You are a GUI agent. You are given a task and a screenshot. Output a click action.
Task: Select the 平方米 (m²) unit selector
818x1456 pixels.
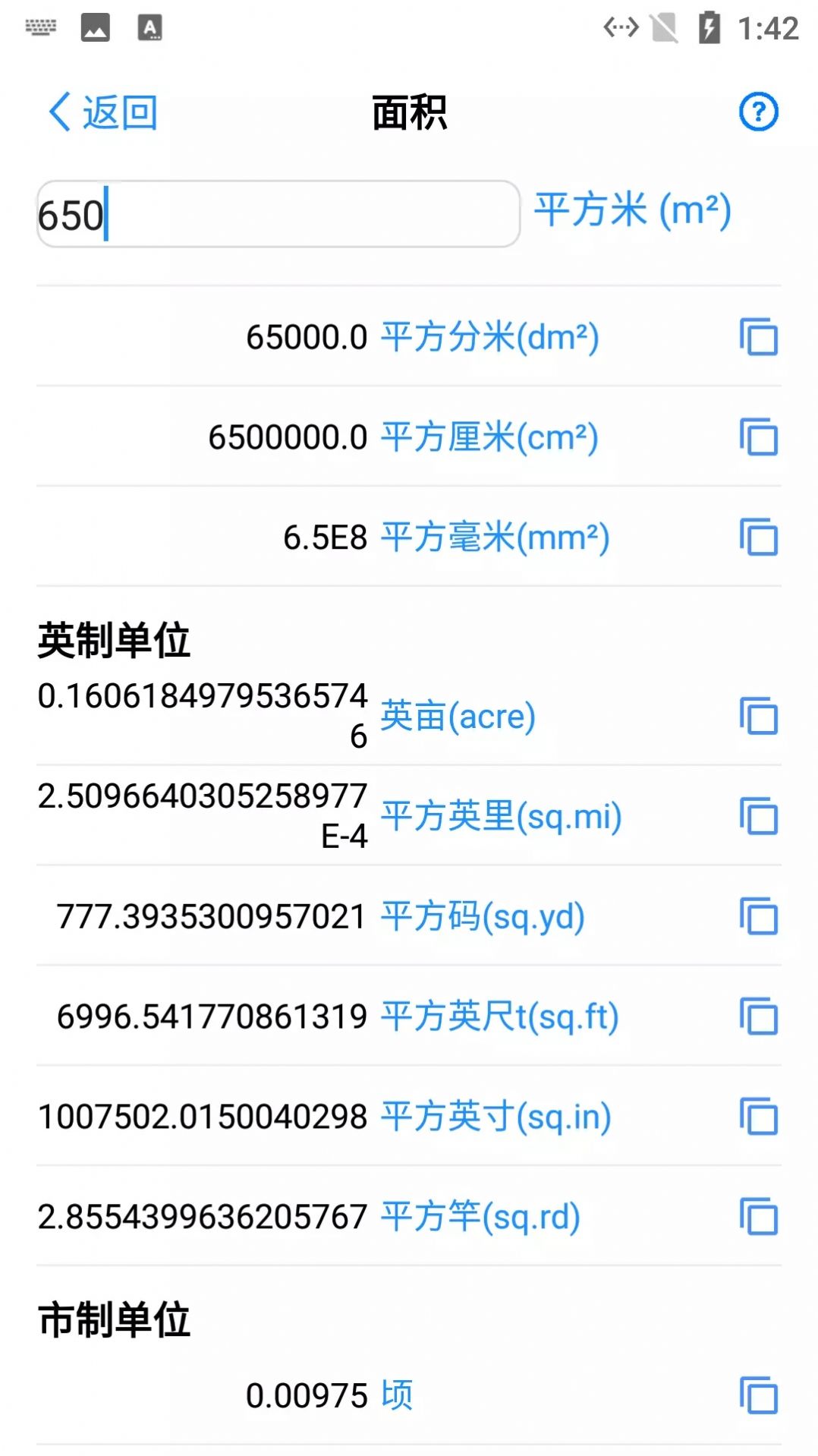tap(634, 211)
